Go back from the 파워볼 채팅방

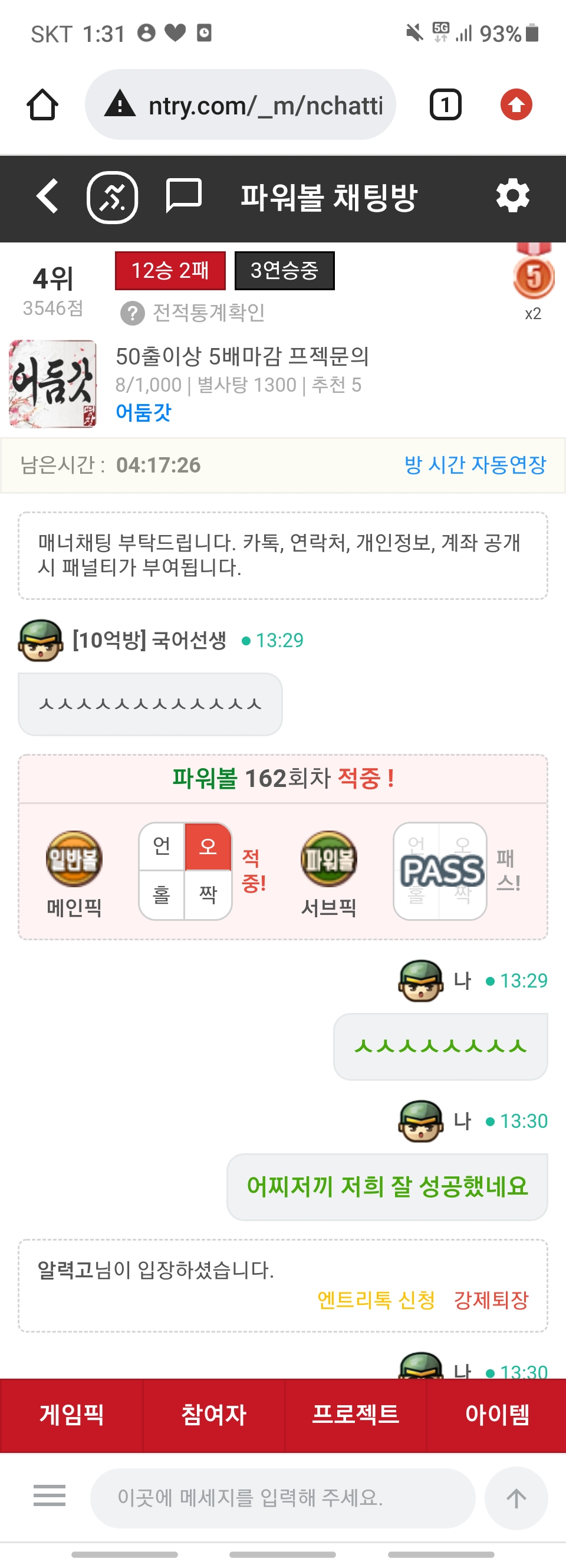[48, 196]
